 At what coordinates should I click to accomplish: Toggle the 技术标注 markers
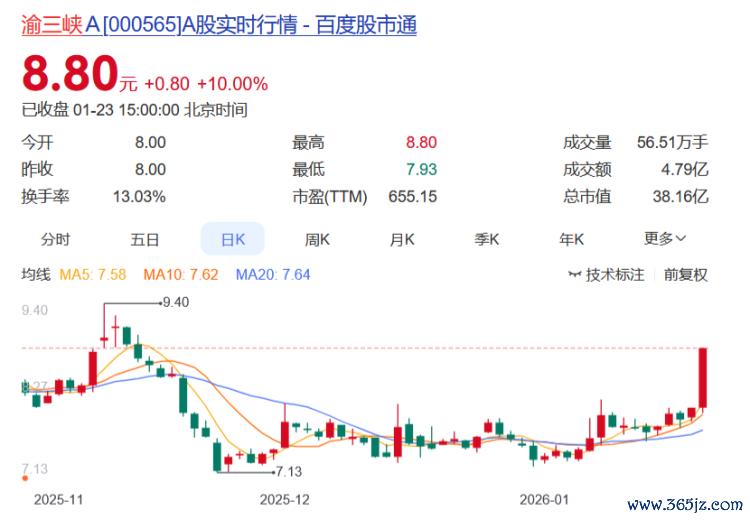click(x=606, y=274)
